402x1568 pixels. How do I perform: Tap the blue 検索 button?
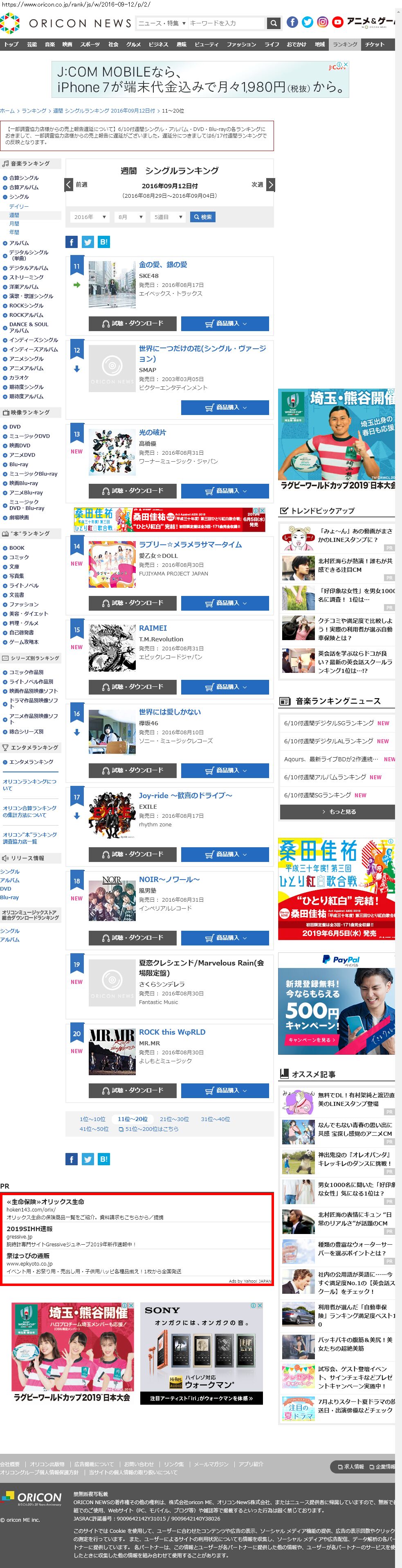pyautogui.click(x=202, y=217)
